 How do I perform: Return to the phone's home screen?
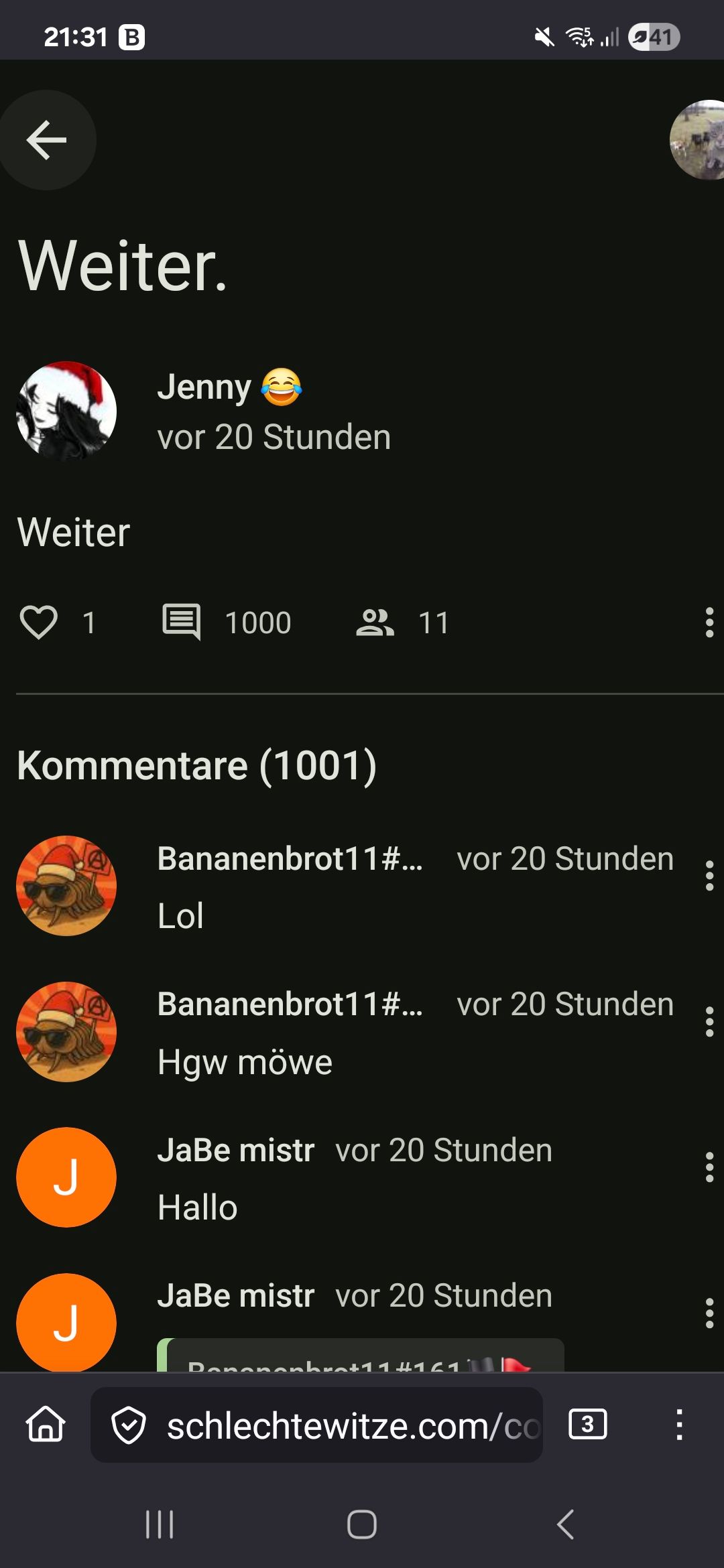362,1524
